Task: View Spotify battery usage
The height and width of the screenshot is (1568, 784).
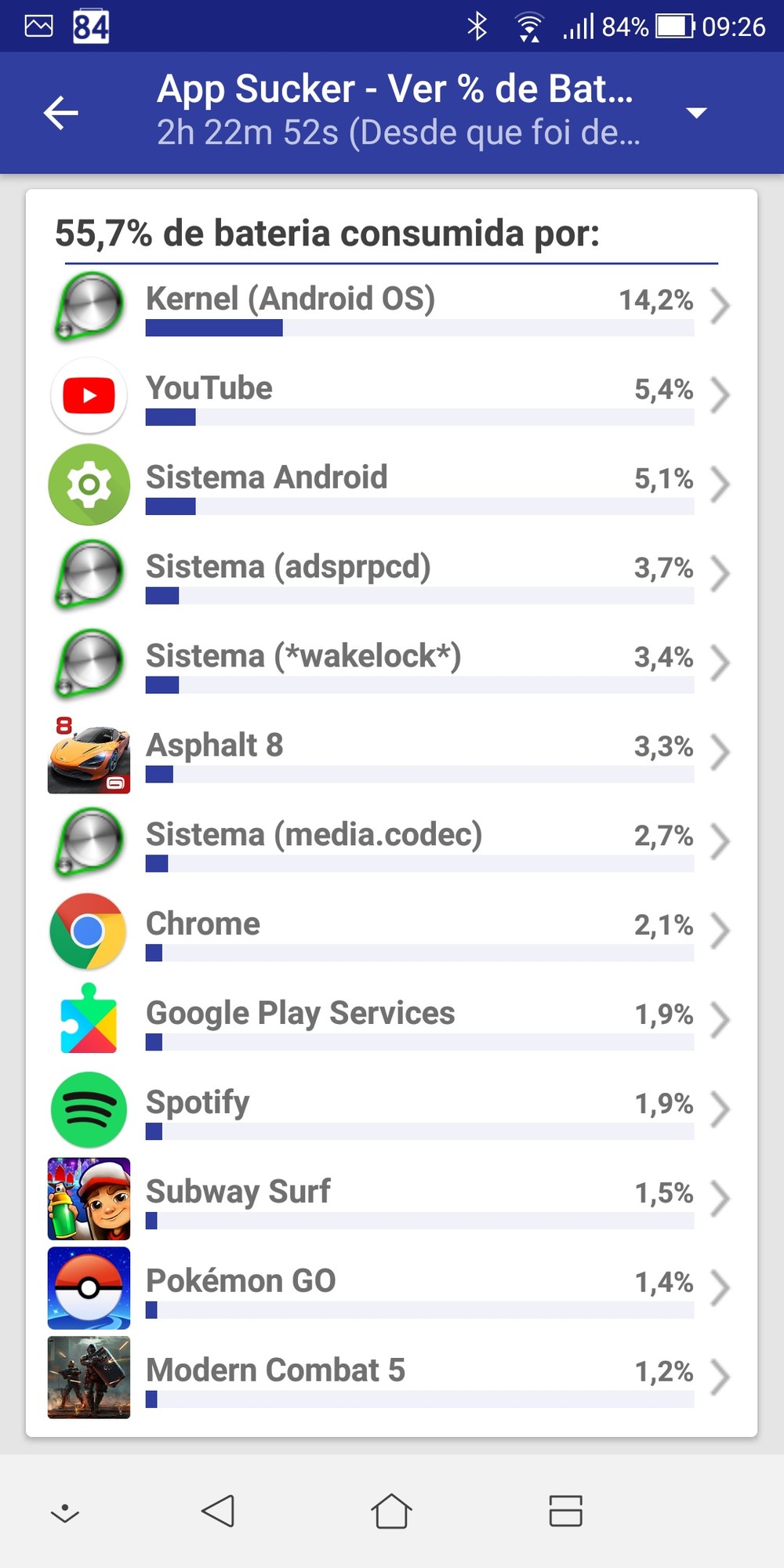Action: pyautogui.click(x=392, y=1110)
